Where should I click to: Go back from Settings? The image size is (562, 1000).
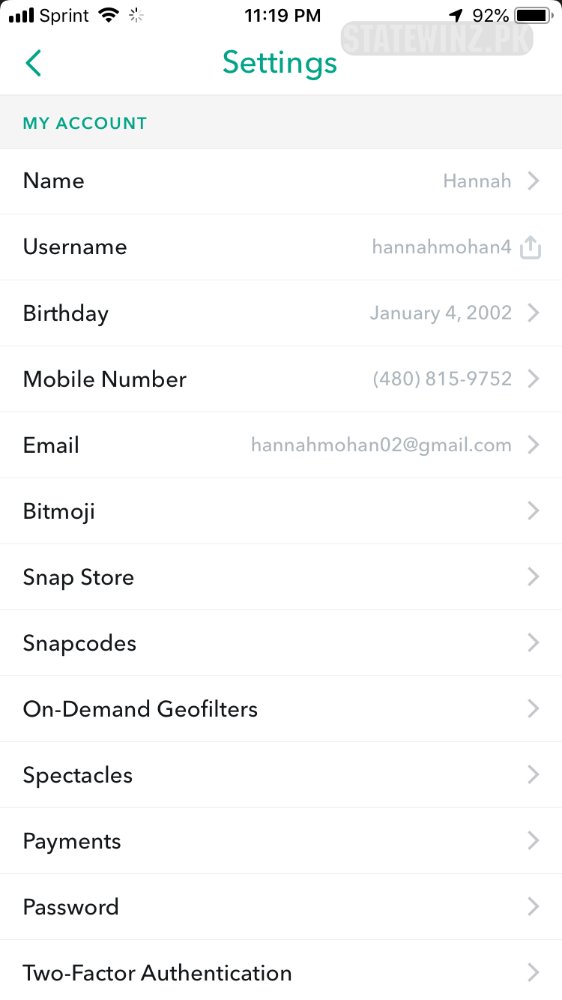pyautogui.click(x=33, y=63)
